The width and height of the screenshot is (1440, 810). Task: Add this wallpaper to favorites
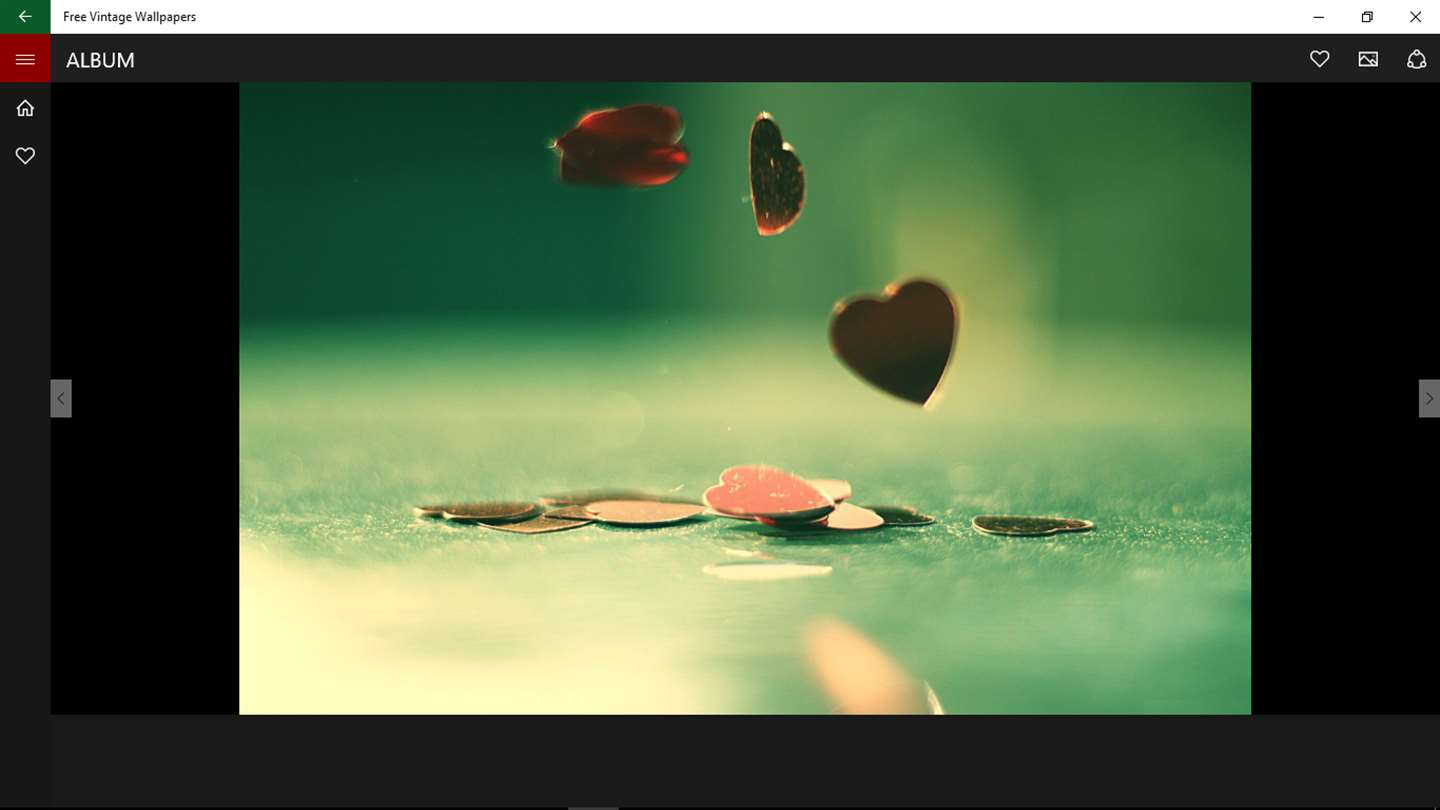pyautogui.click(x=1320, y=60)
